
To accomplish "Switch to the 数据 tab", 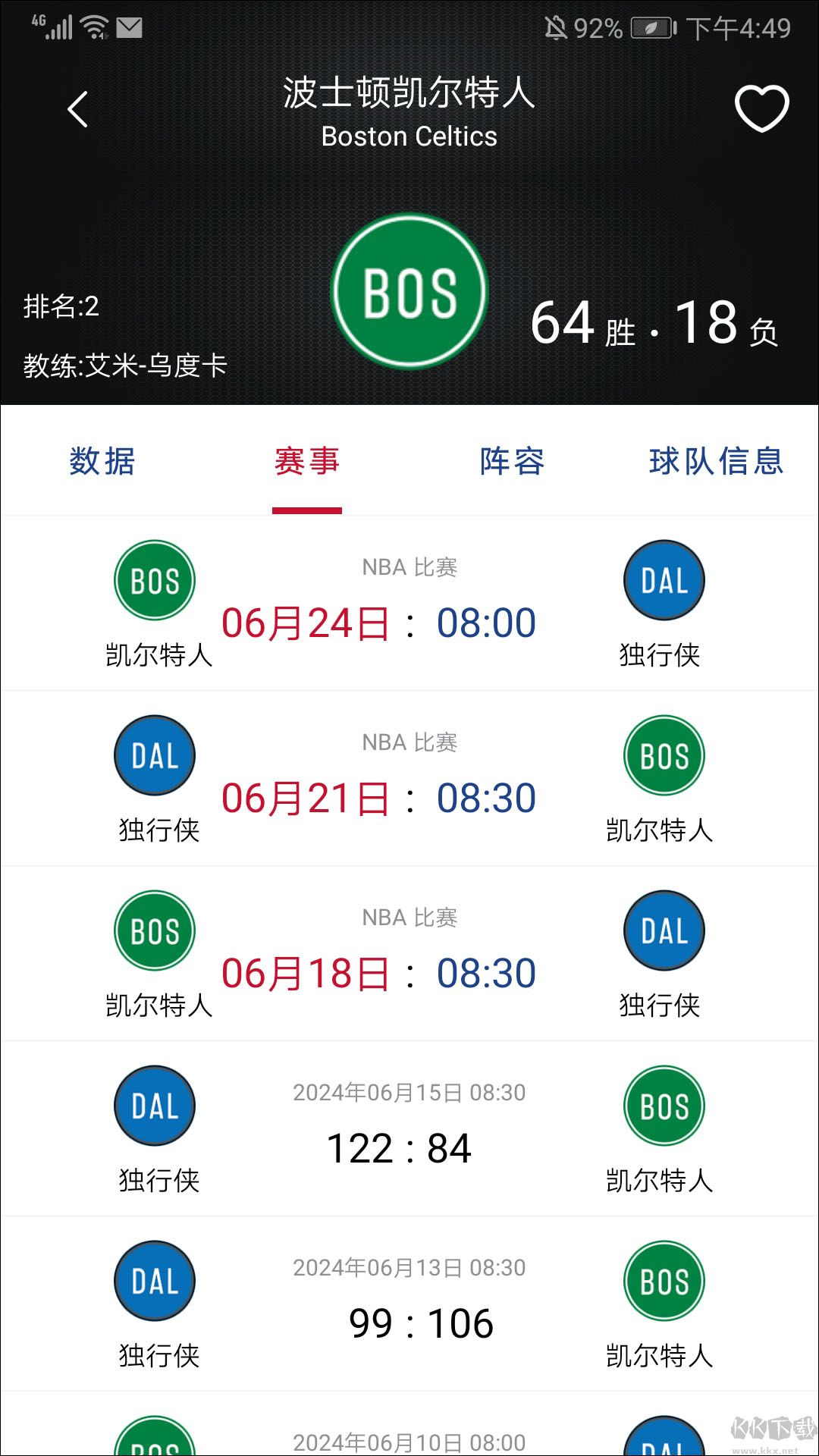I will tap(101, 463).
